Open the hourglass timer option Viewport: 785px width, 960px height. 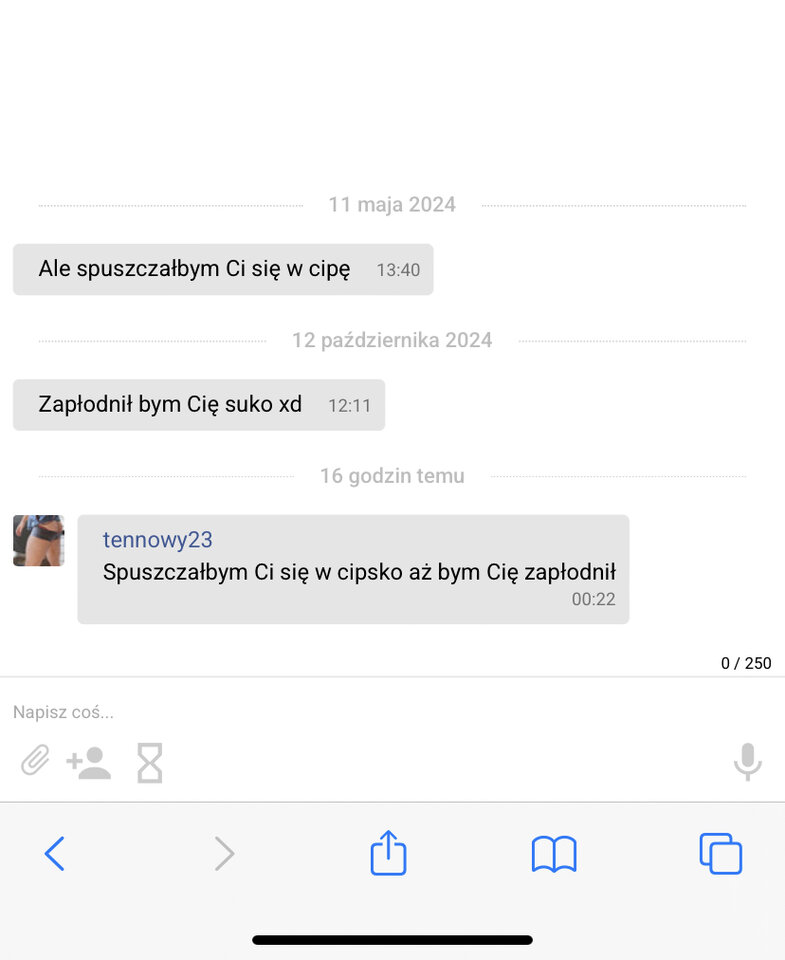point(150,763)
